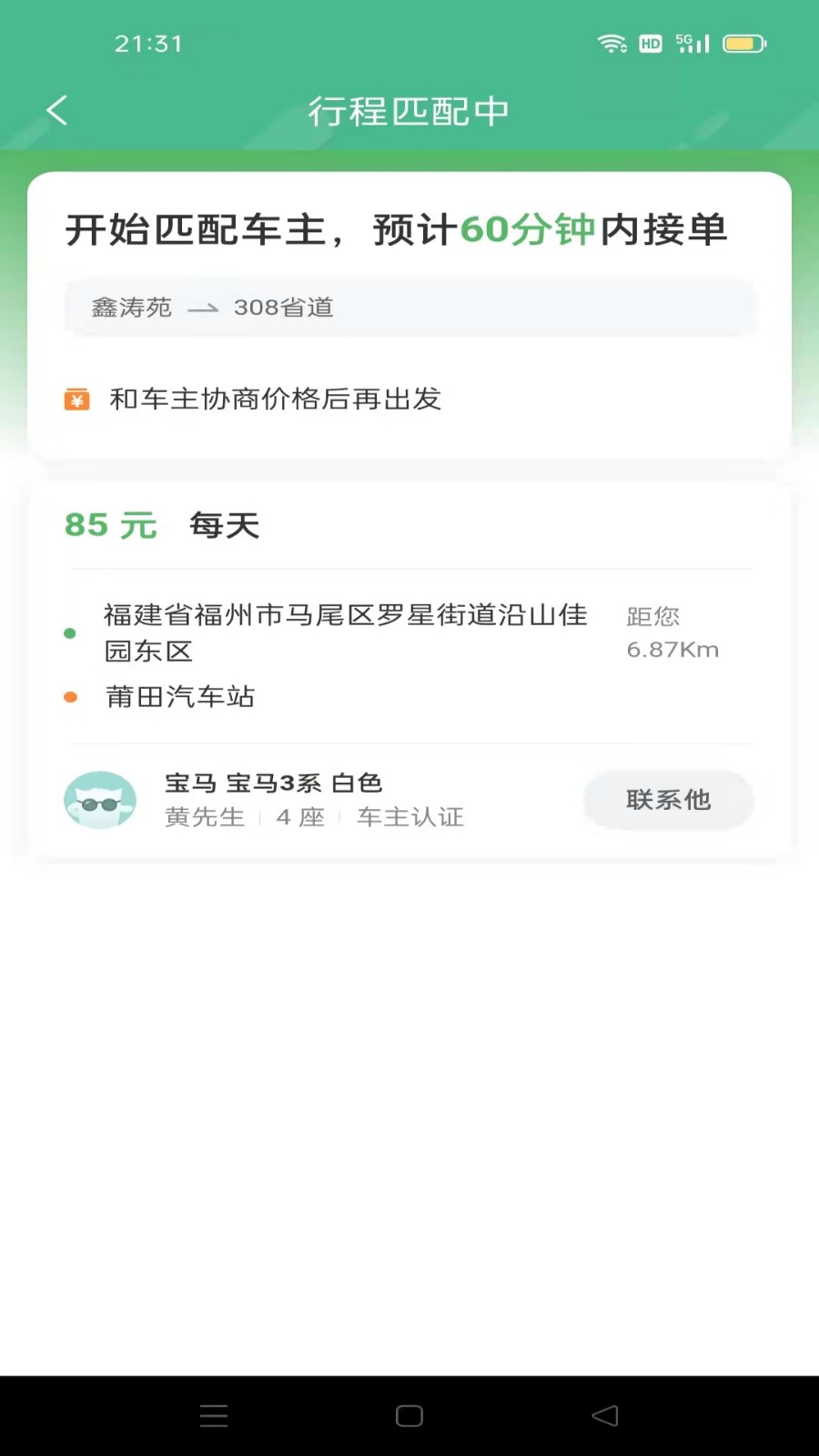Tap the 距您 6.87Km distance text
This screenshot has width=819, height=1456.
(672, 632)
